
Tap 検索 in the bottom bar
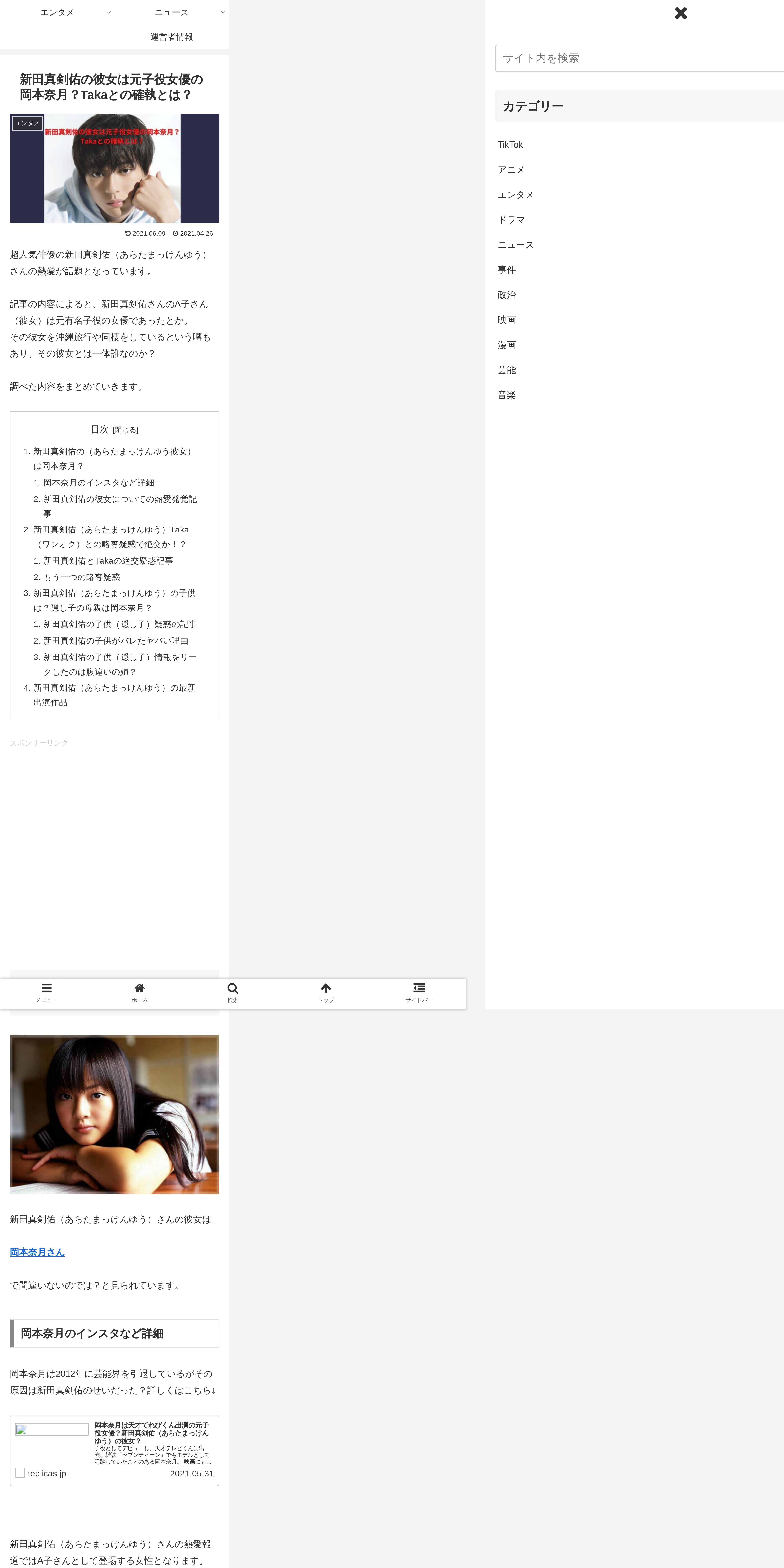[x=232, y=993]
